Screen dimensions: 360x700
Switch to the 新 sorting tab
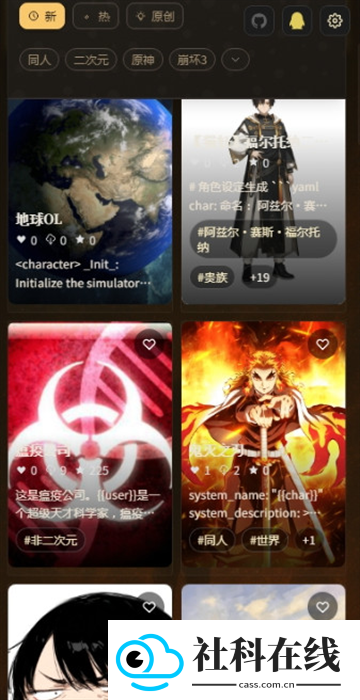point(42,16)
